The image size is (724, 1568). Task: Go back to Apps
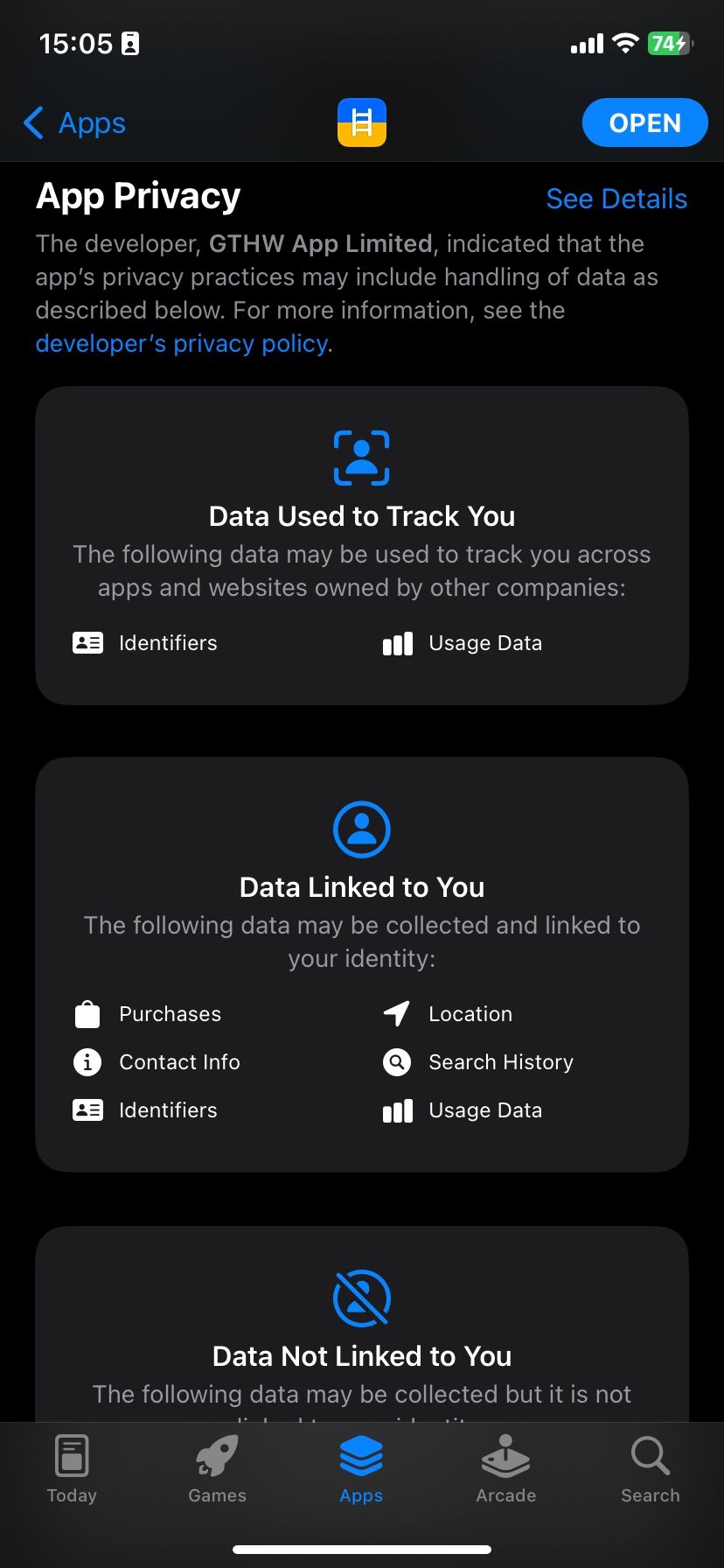tap(75, 123)
